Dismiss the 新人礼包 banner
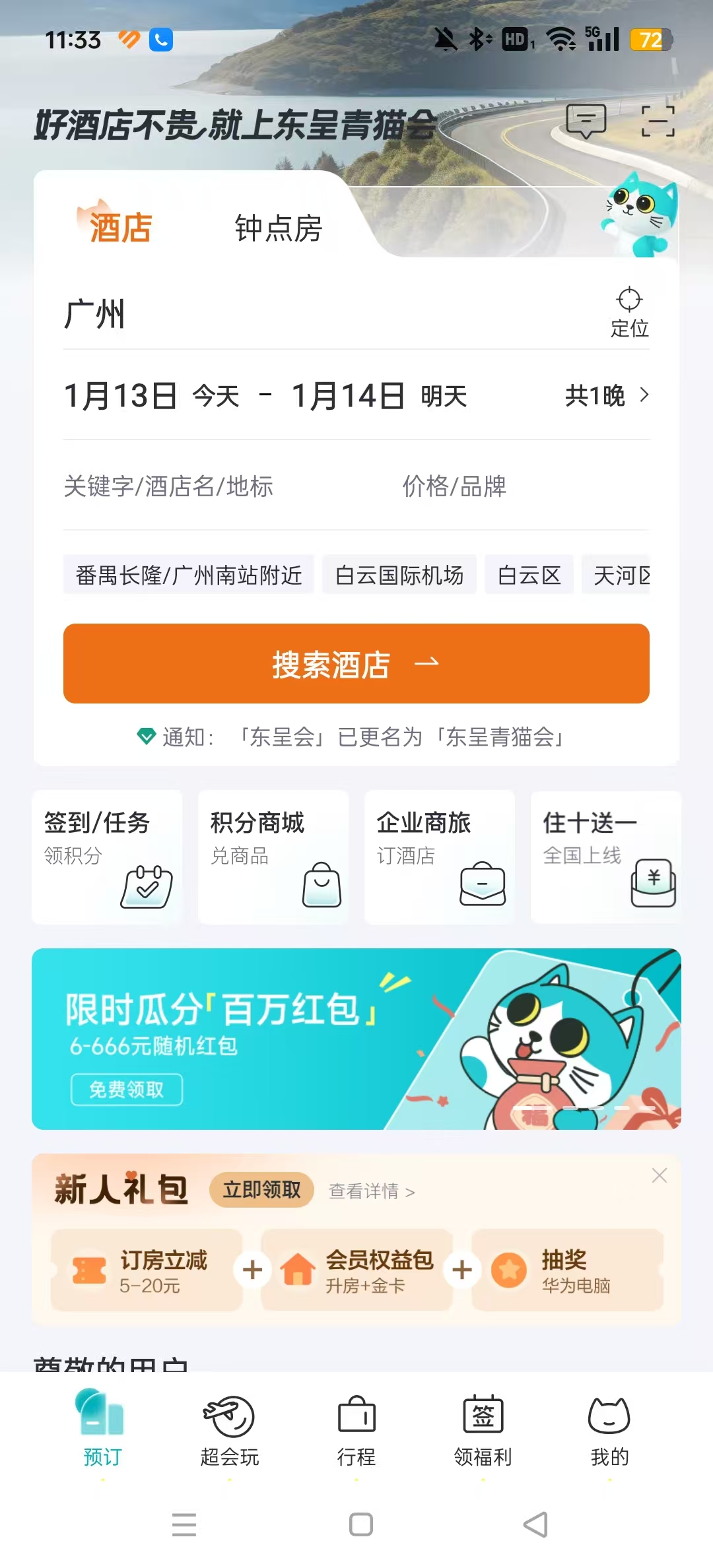 tap(659, 1175)
